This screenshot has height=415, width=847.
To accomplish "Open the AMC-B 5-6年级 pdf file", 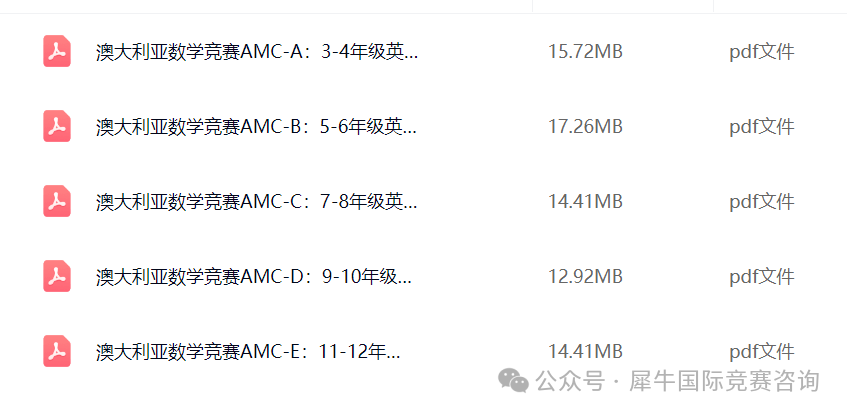I will coord(257,127).
